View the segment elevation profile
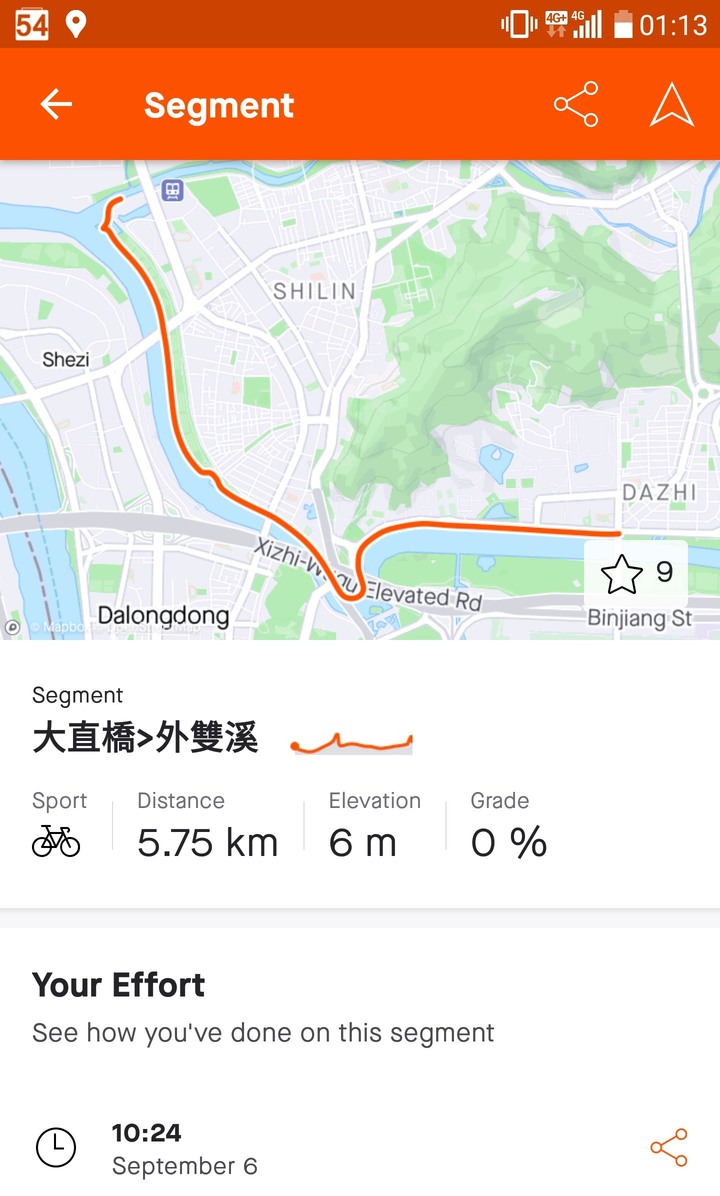Viewport: 720px width, 1196px height. pos(352,742)
